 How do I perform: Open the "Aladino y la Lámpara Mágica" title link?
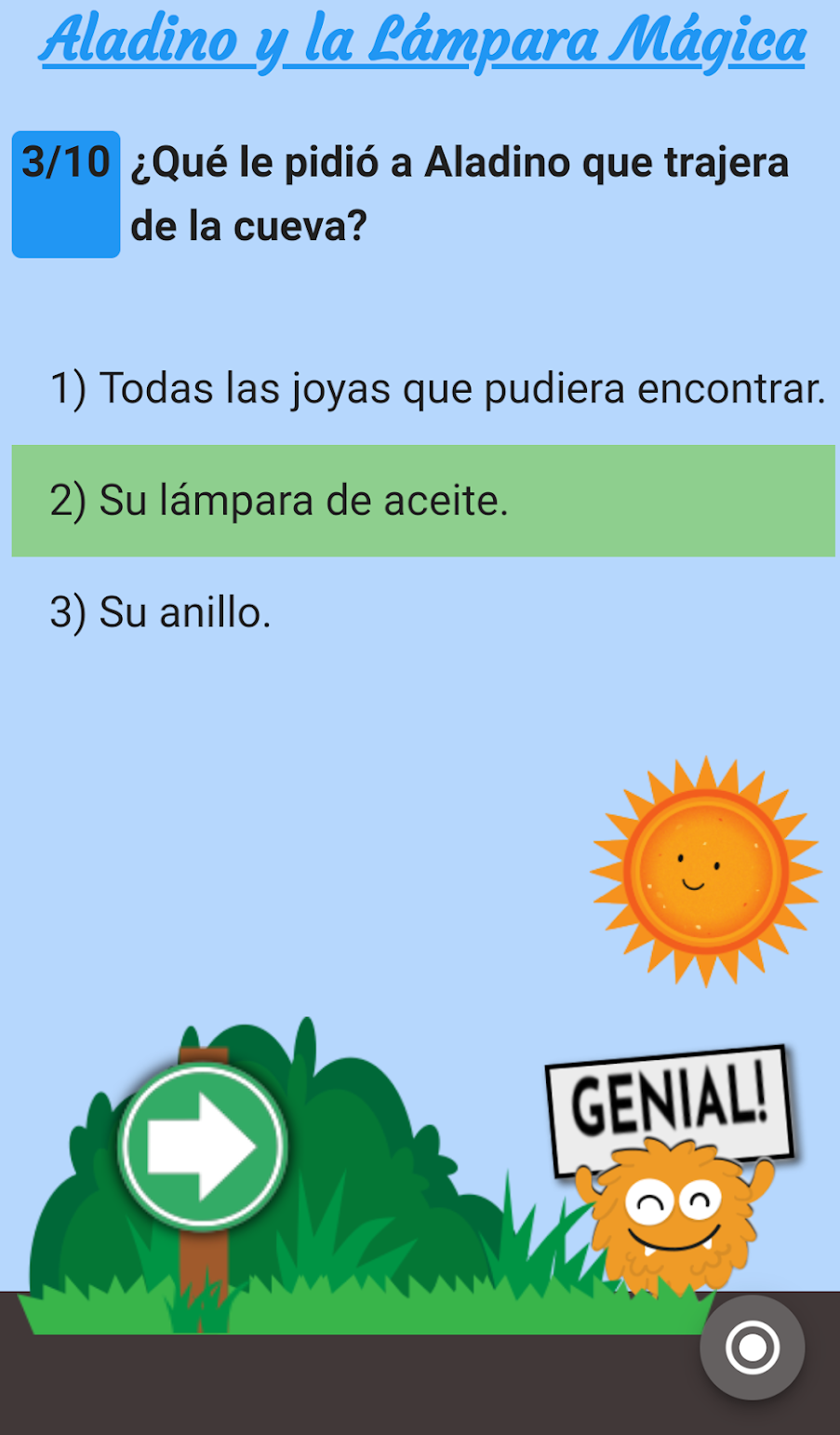(x=422, y=42)
